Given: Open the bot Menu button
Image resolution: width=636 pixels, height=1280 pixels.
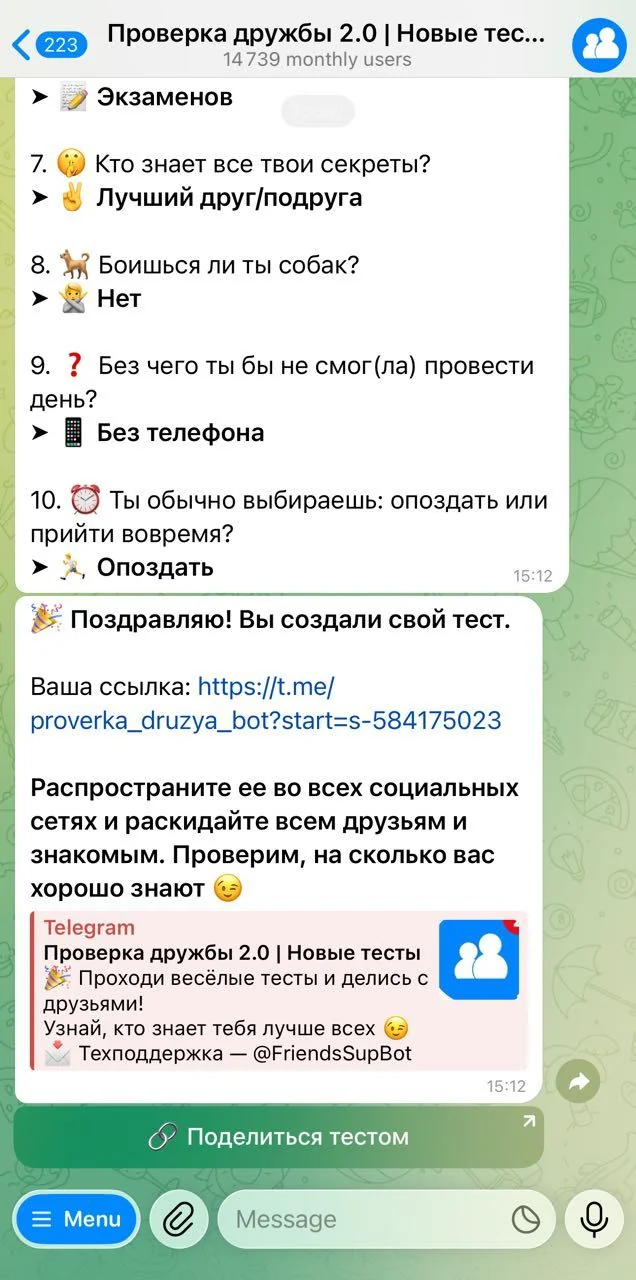Looking at the screenshot, I should pyautogui.click(x=76, y=1219).
